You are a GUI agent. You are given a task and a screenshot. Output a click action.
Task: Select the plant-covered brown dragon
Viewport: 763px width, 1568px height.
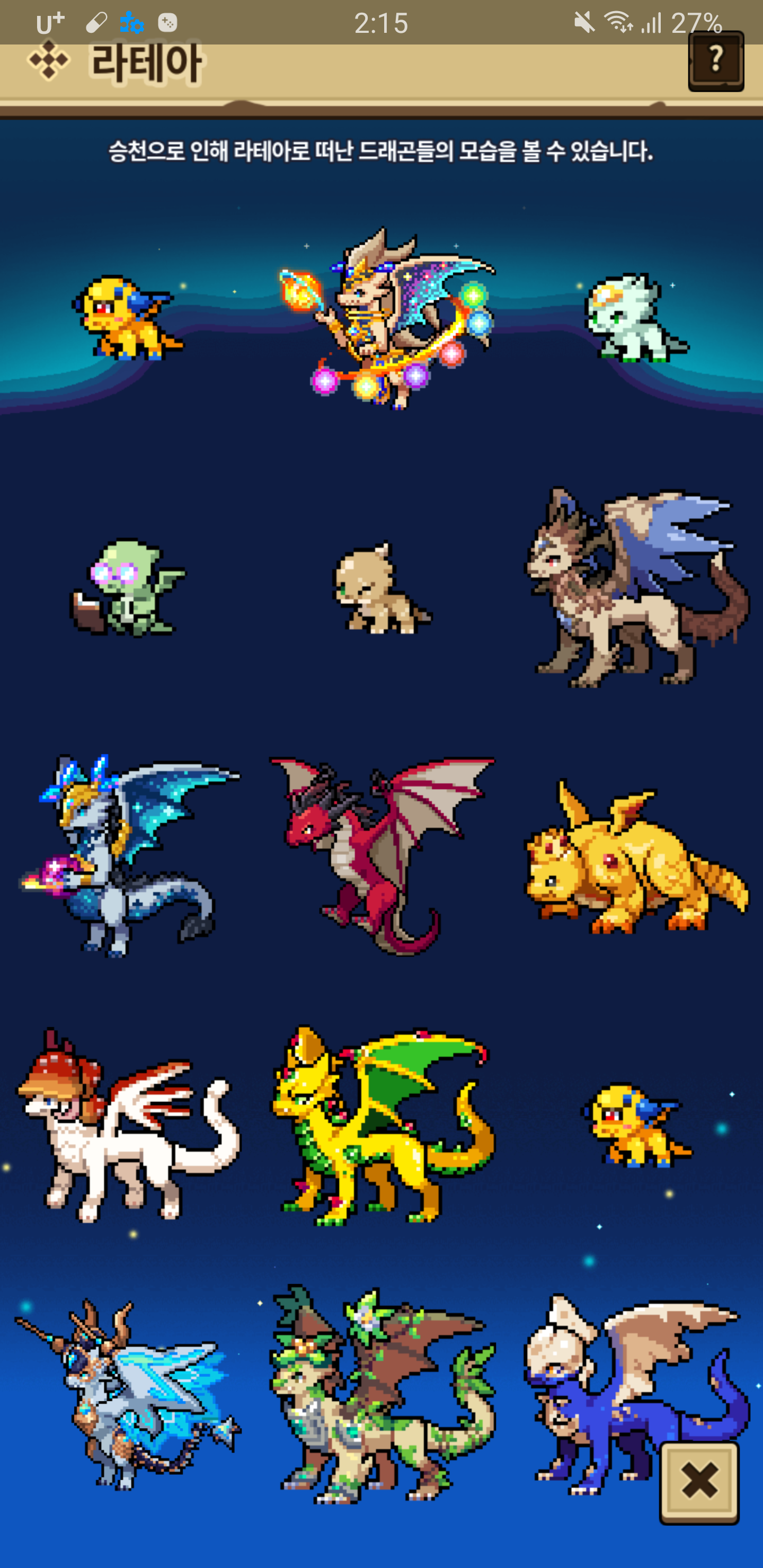[x=383, y=1394]
